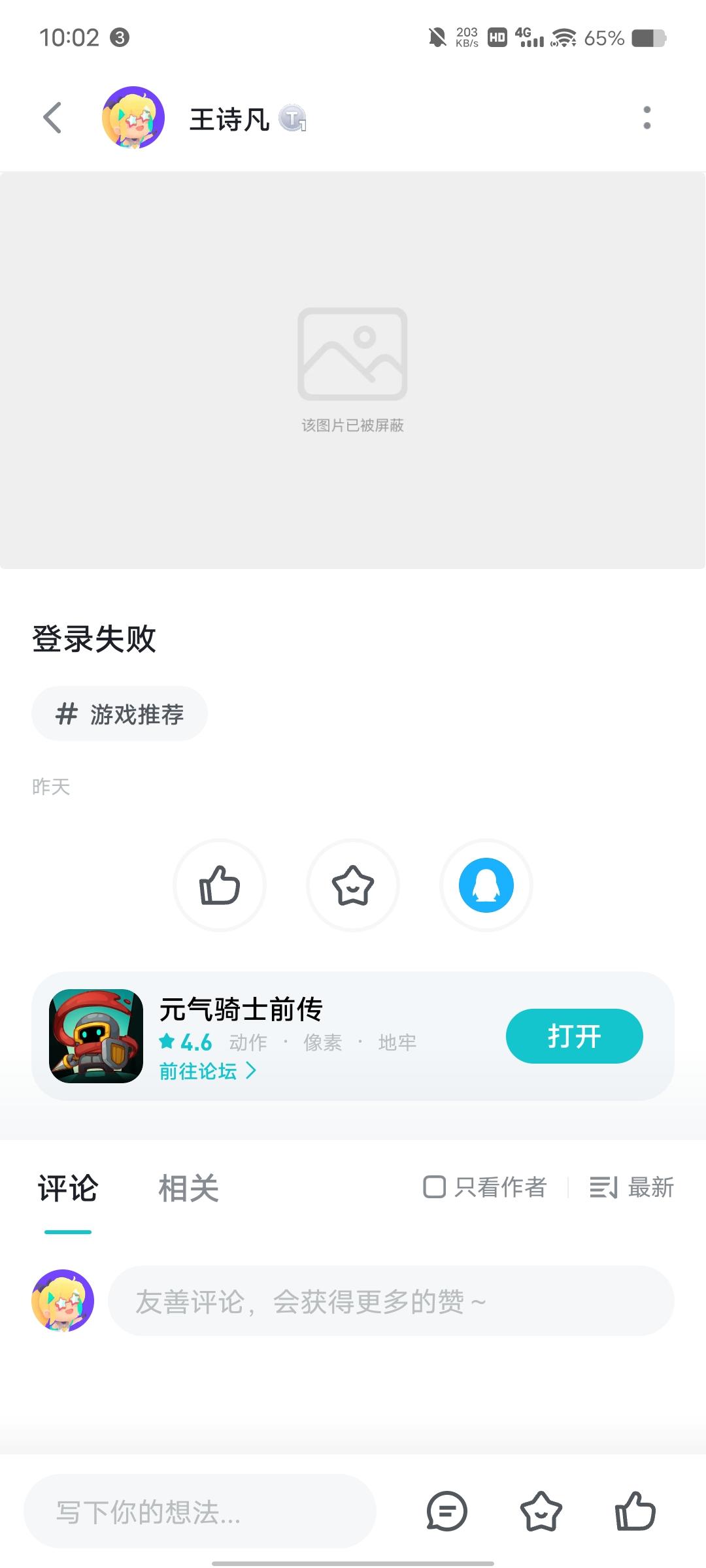The image size is (706, 1568).
Task: Open the three-dot overflow menu
Action: point(647,118)
